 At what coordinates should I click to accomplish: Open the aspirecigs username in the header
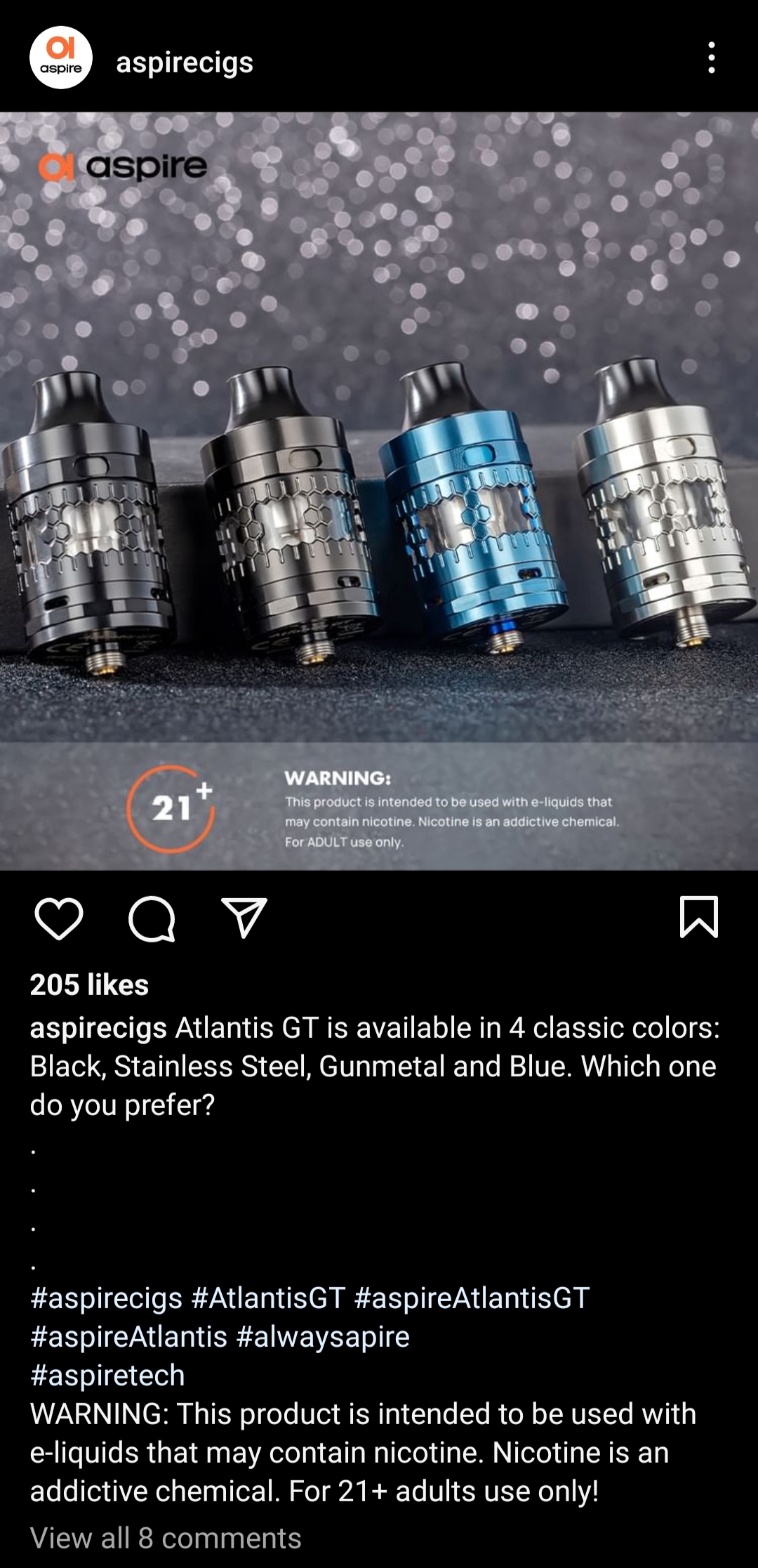coord(185,62)
